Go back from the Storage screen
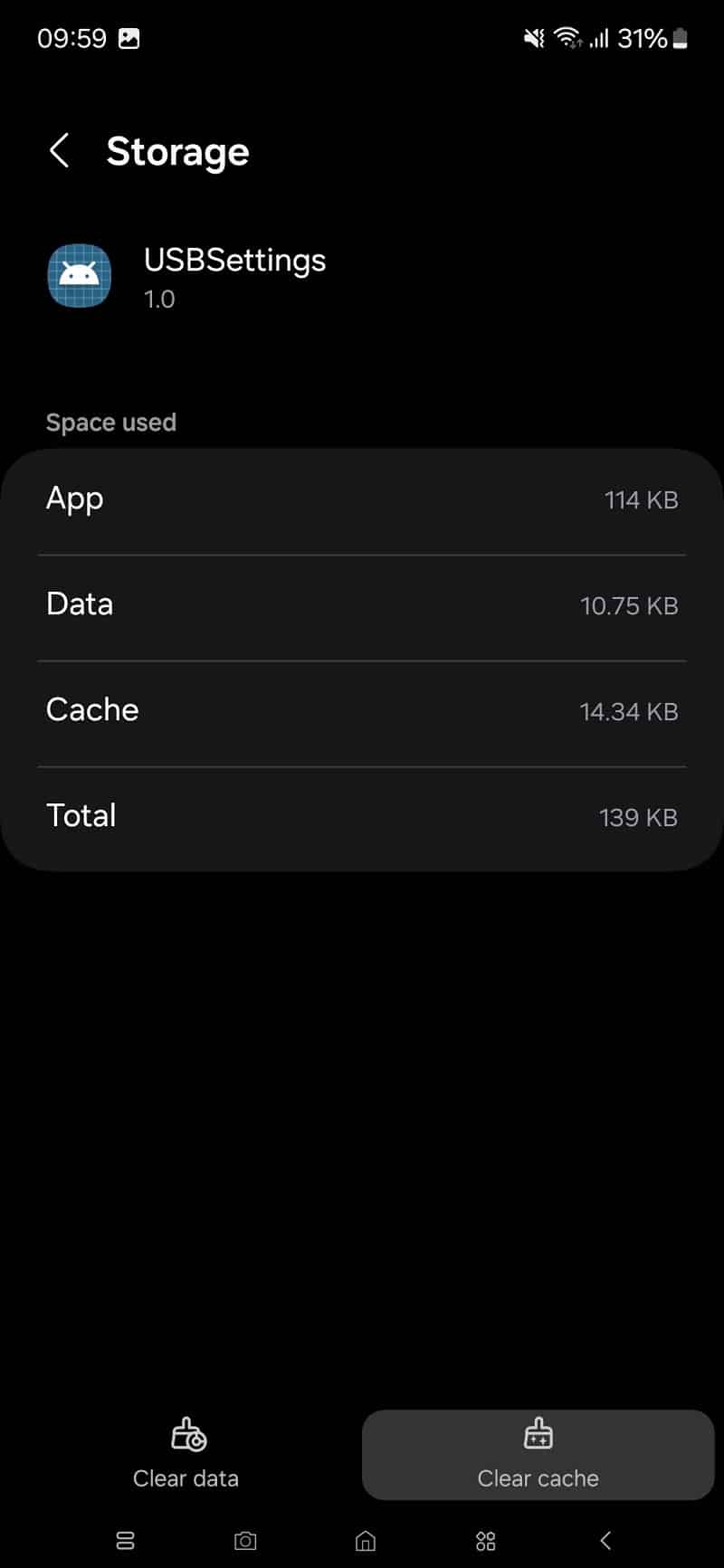Image resolution: width=724 pixels, height=1568 pixels. (60, 151)
